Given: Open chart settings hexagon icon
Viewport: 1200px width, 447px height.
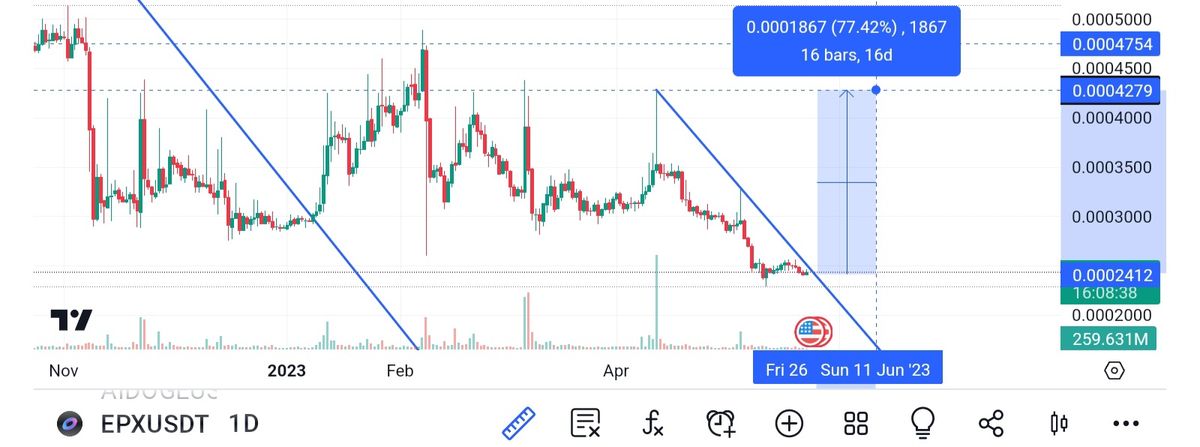Looking at the screenshot, I should coord(1114,370).
